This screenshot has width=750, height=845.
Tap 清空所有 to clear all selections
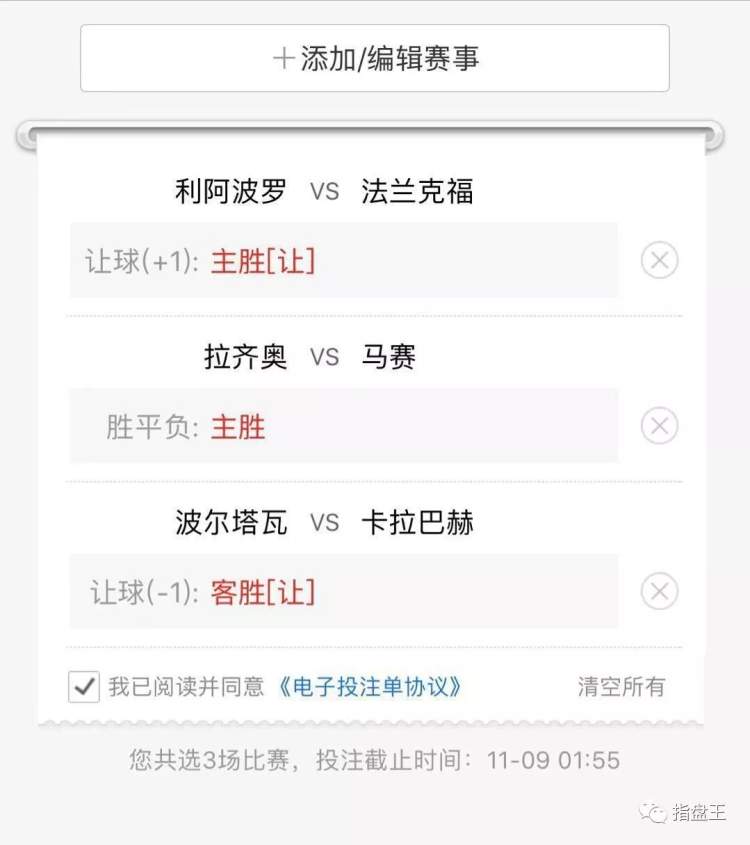(x=620, y=687)
